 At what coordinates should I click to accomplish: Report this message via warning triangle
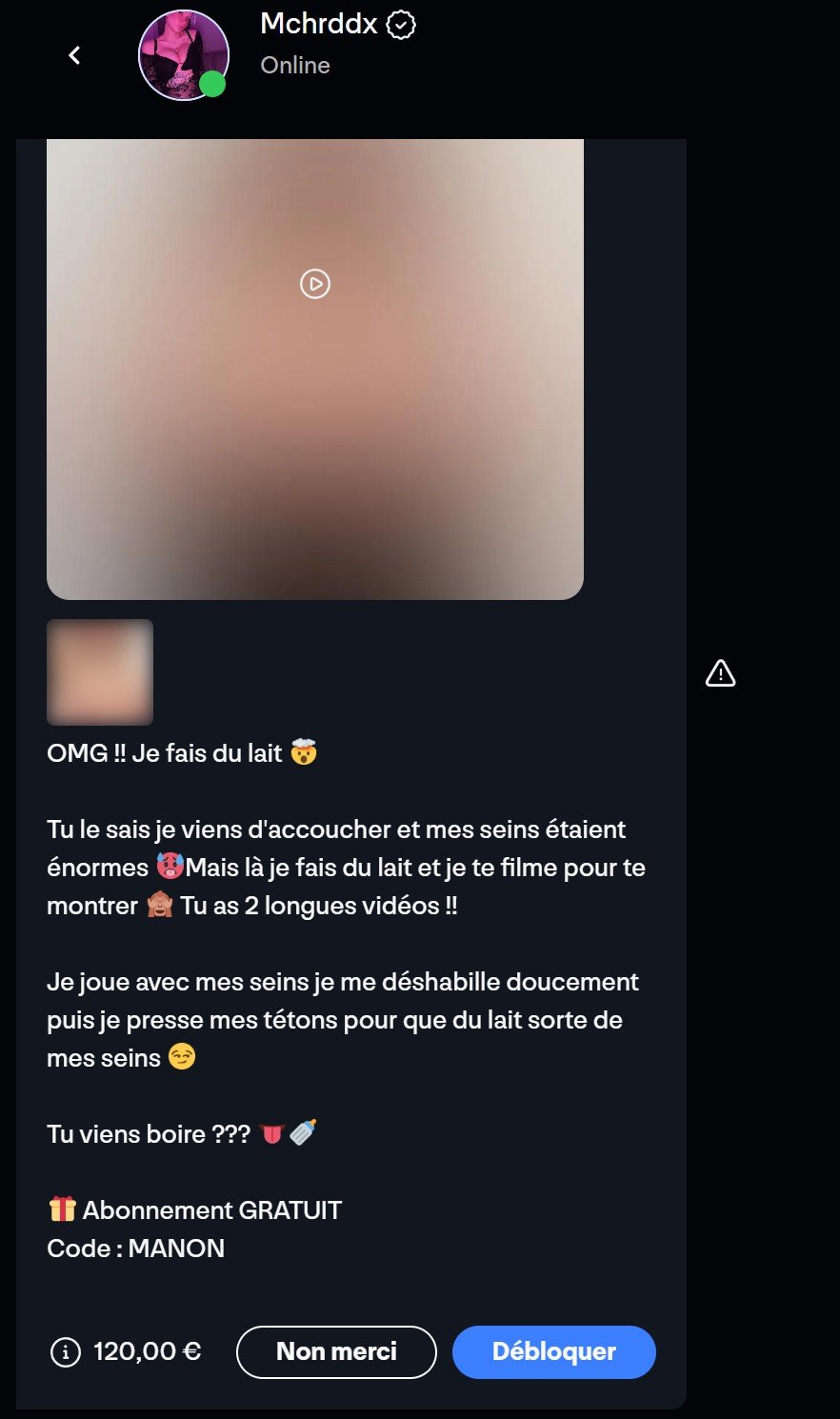click(x=720, y=673)
